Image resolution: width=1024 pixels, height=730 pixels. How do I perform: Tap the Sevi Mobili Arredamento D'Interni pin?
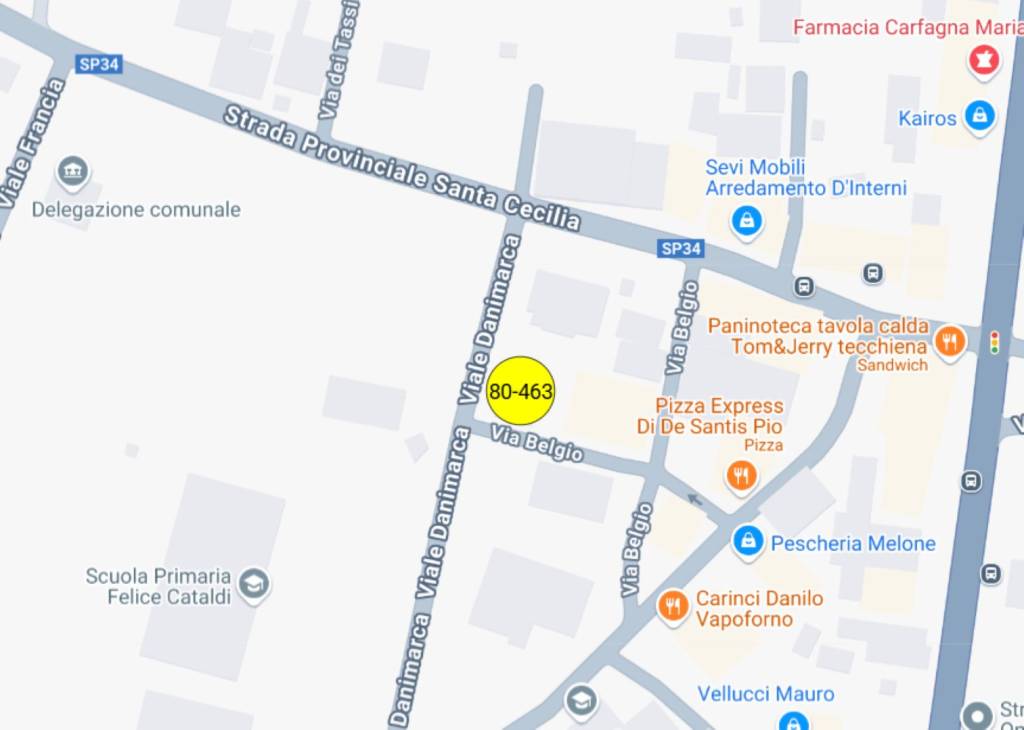(x=746, y=220)
